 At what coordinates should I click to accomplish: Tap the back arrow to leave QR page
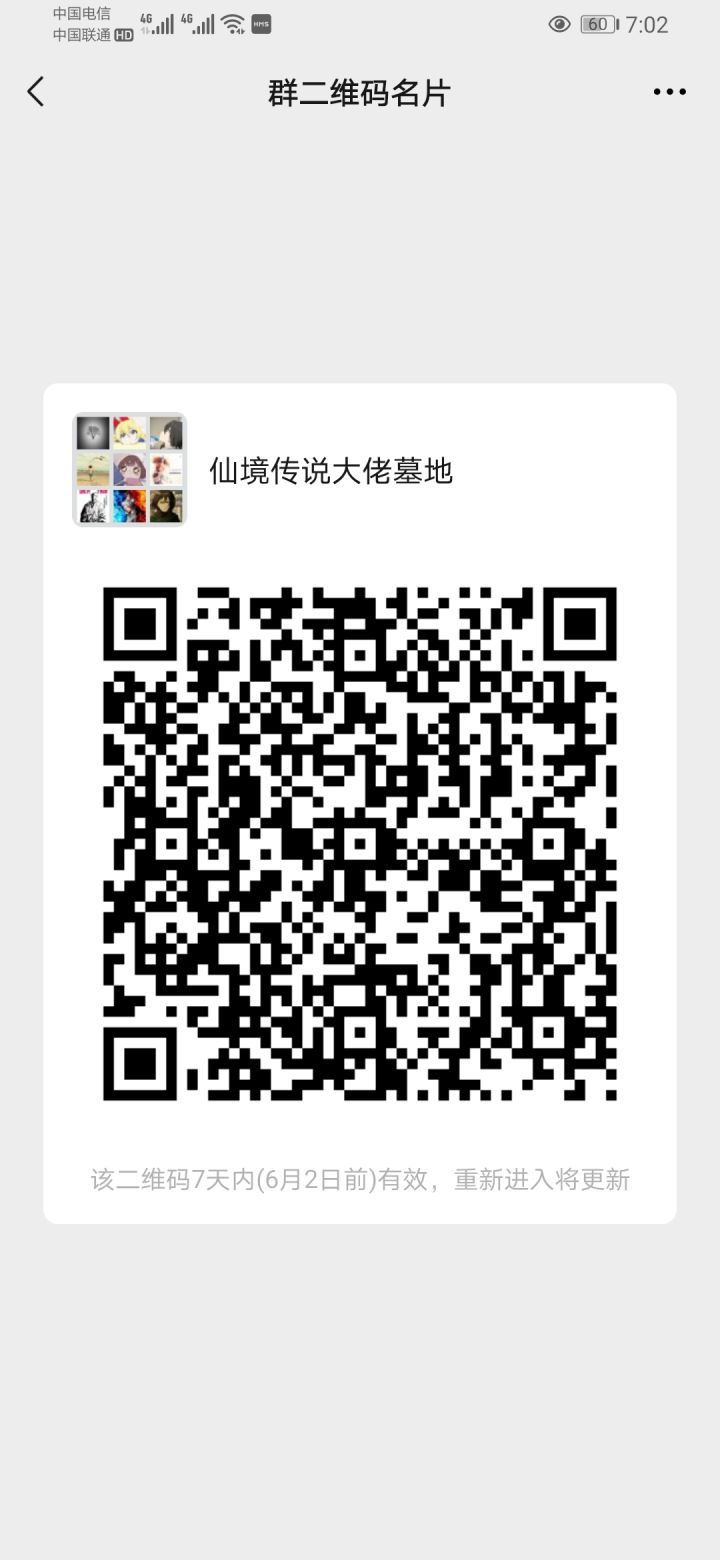click(x=35, y=91)
